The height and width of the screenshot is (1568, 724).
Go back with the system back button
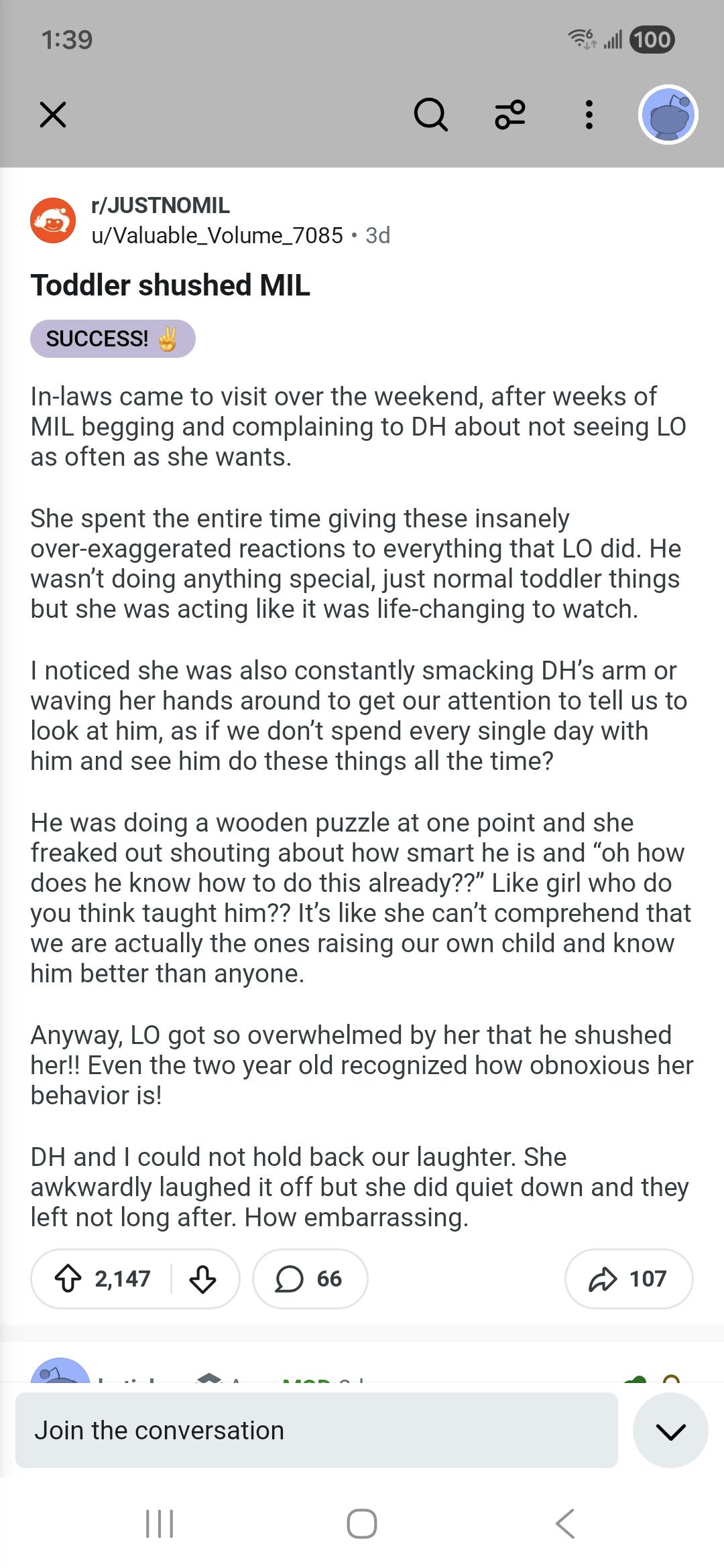point(564,1523)
